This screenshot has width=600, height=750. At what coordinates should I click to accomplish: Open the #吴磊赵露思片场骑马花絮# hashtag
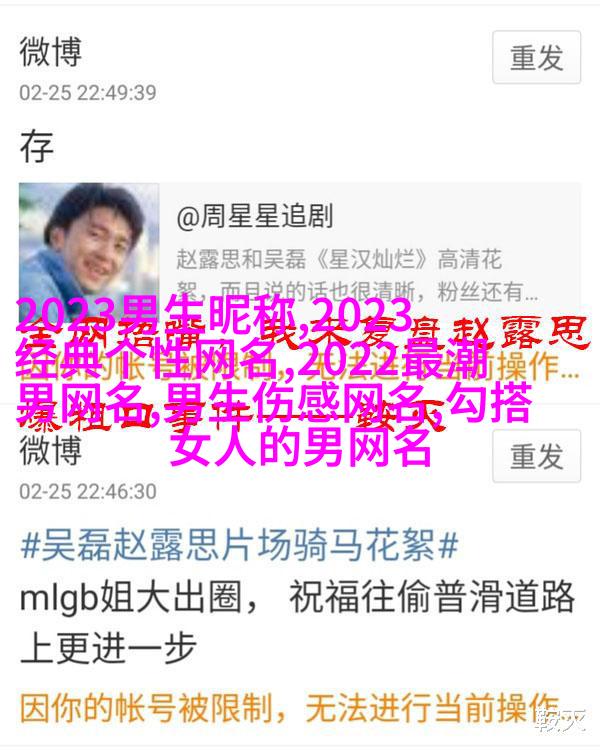point(238,546)
